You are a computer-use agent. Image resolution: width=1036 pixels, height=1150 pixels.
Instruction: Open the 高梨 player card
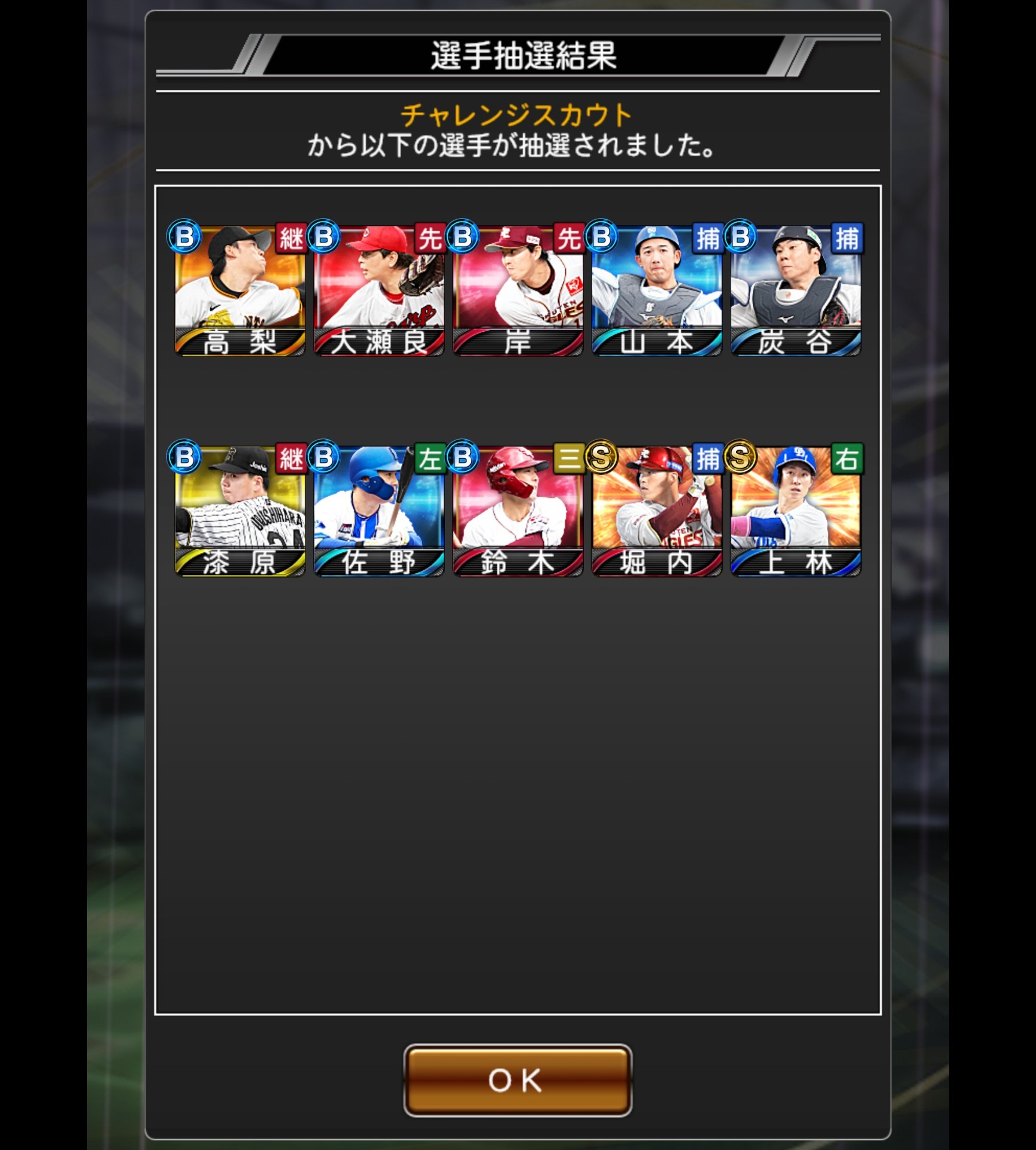[x=240, y=290]
